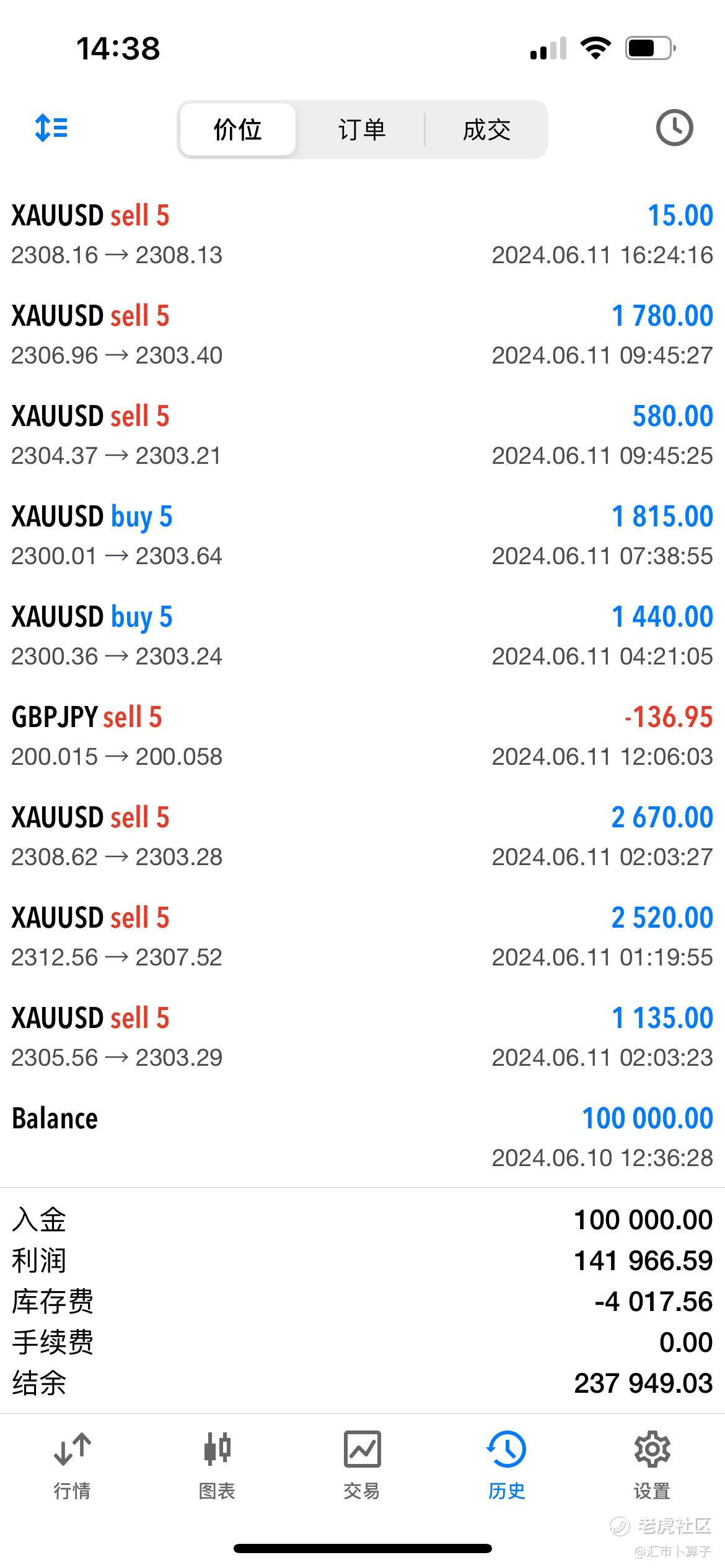This screenshot has width=725, height=1568.
Task: Open the XAUUSD sell trade with 15.00 profit
Action: tap(362, 234)
